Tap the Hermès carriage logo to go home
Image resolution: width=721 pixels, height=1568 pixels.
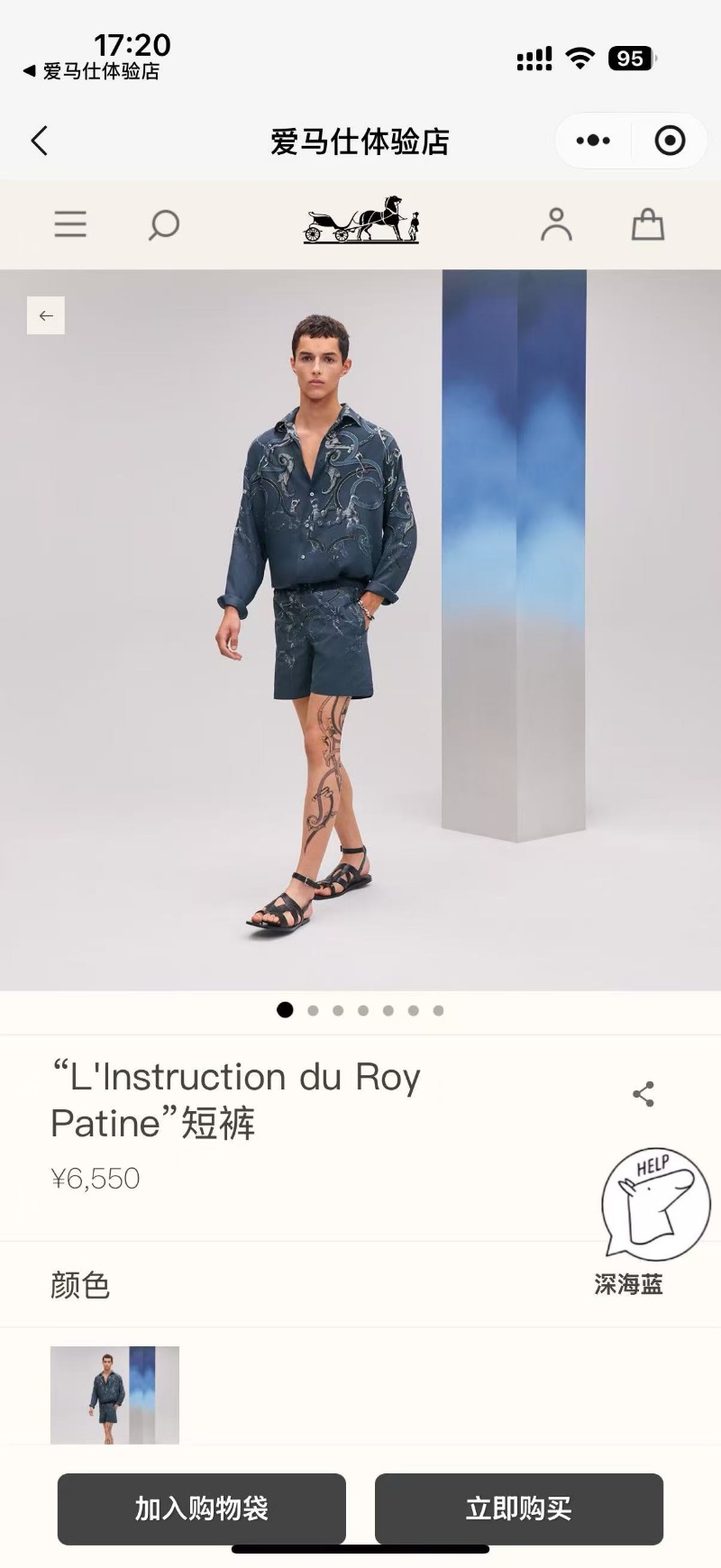(361, 221)
